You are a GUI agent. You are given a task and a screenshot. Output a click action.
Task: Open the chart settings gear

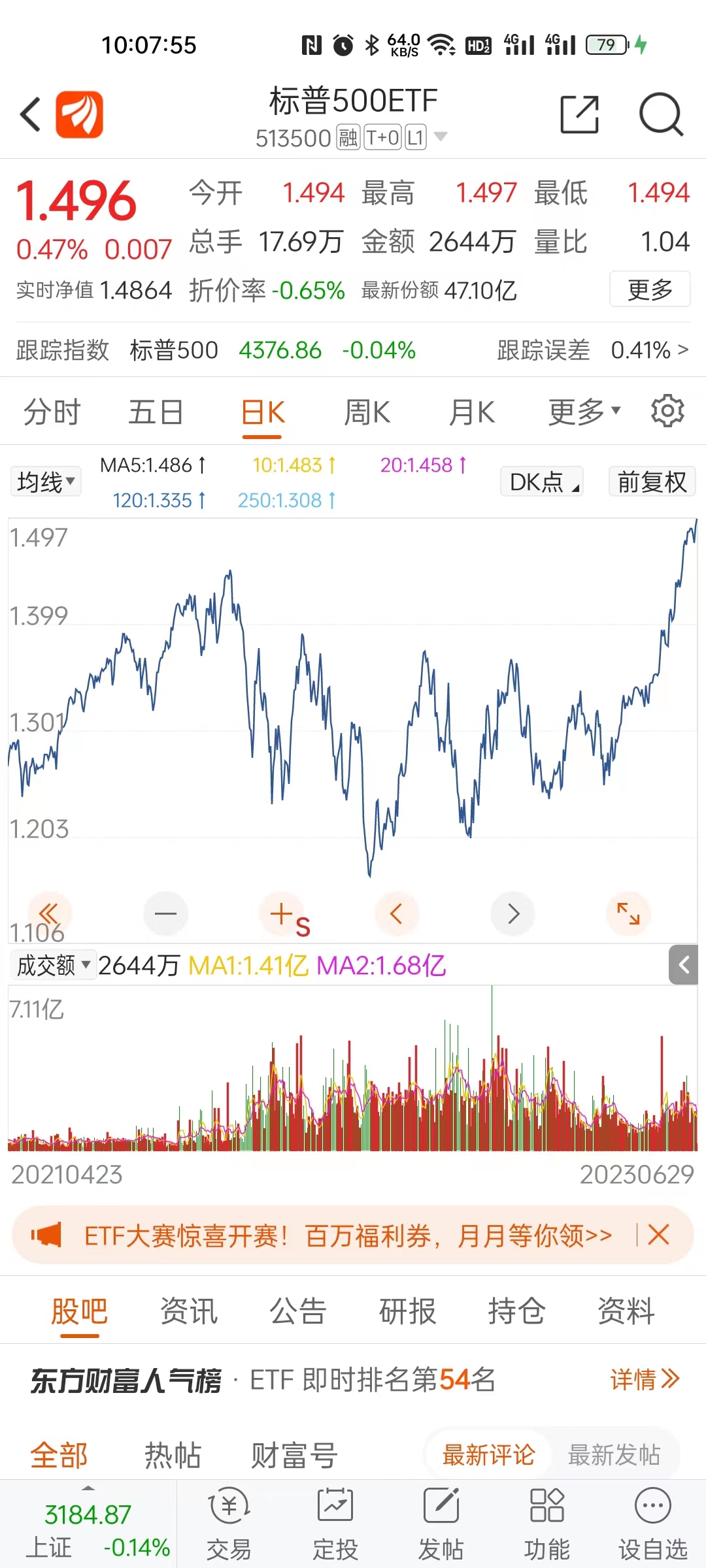tap(667, 411)
